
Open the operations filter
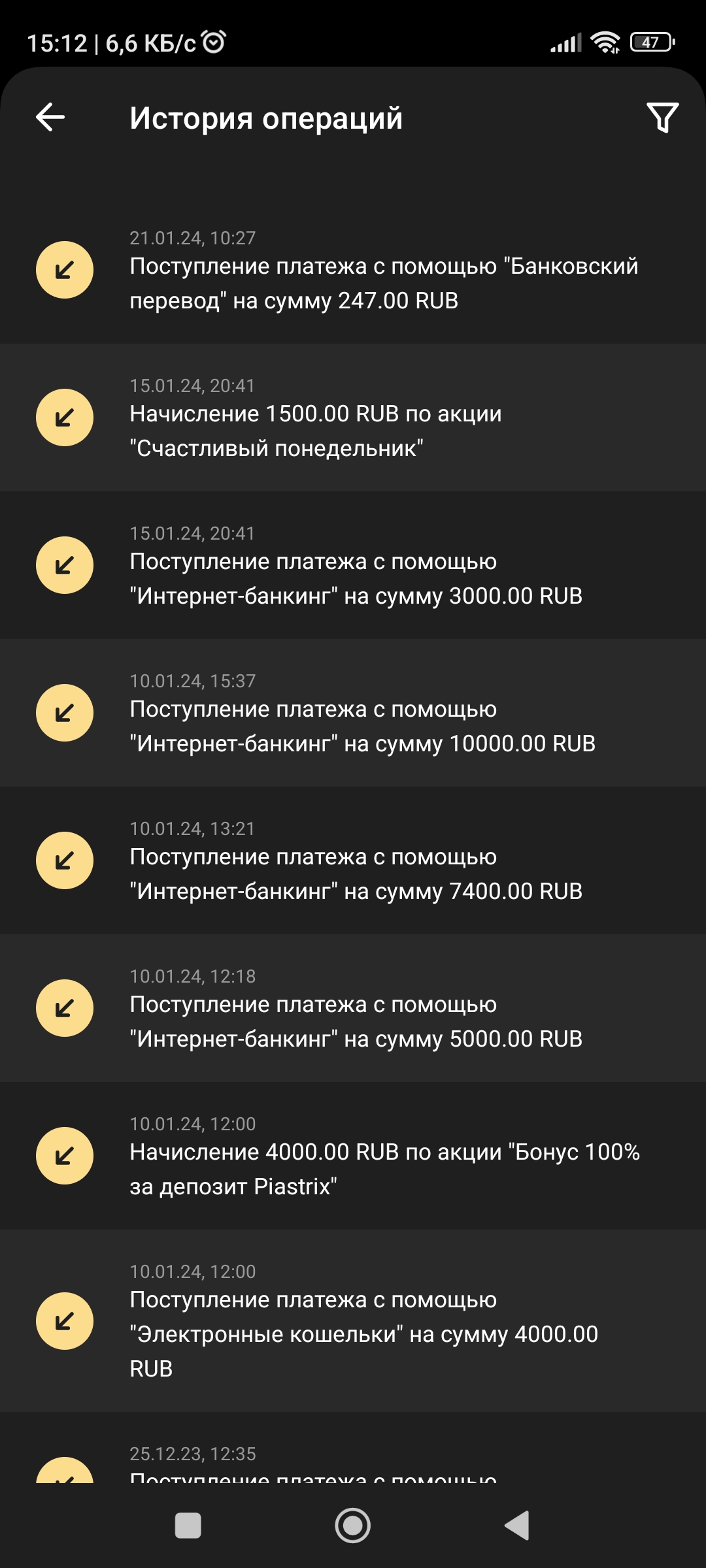tap(662, 118)
